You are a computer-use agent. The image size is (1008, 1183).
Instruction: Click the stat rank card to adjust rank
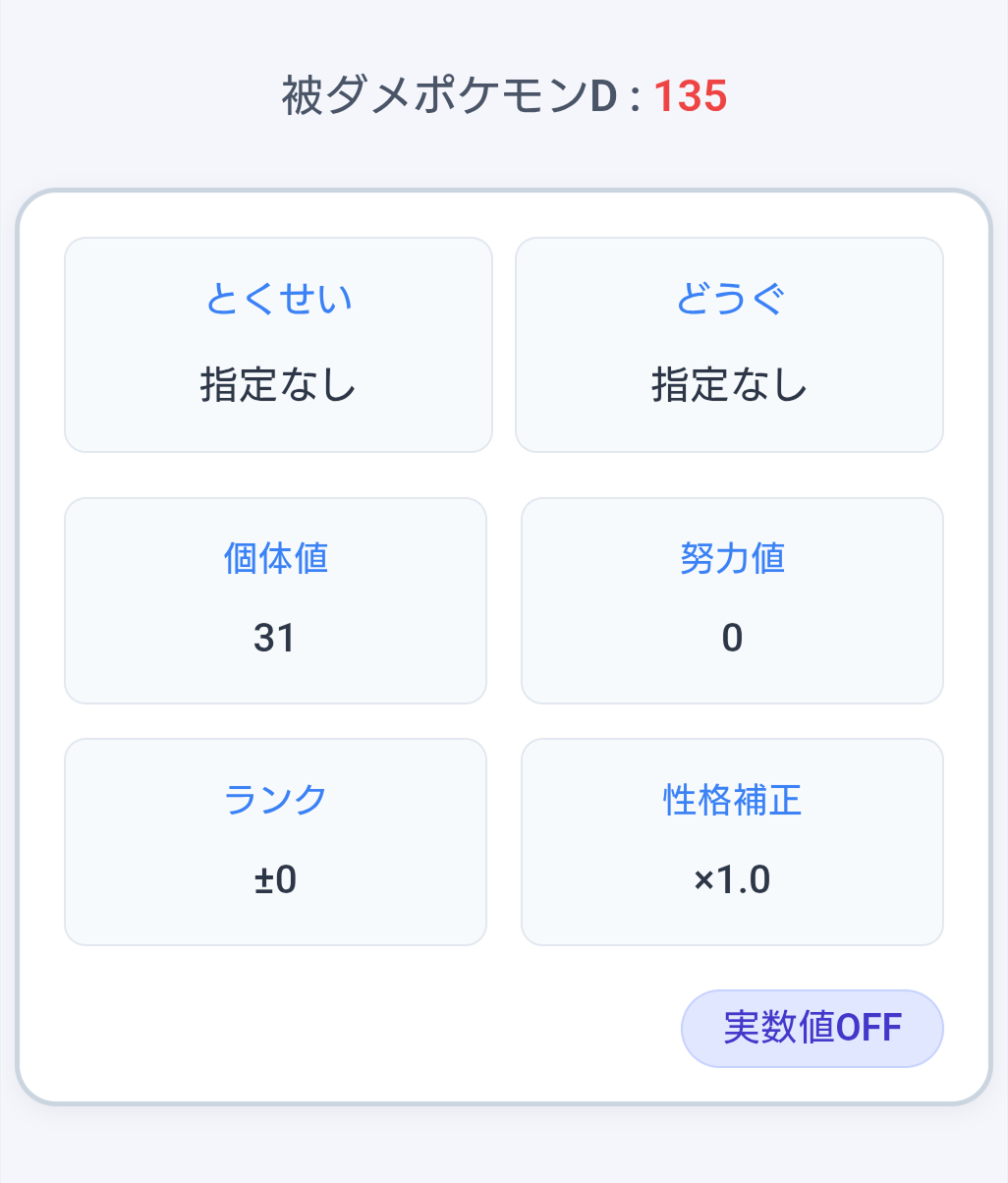point(276,842)
